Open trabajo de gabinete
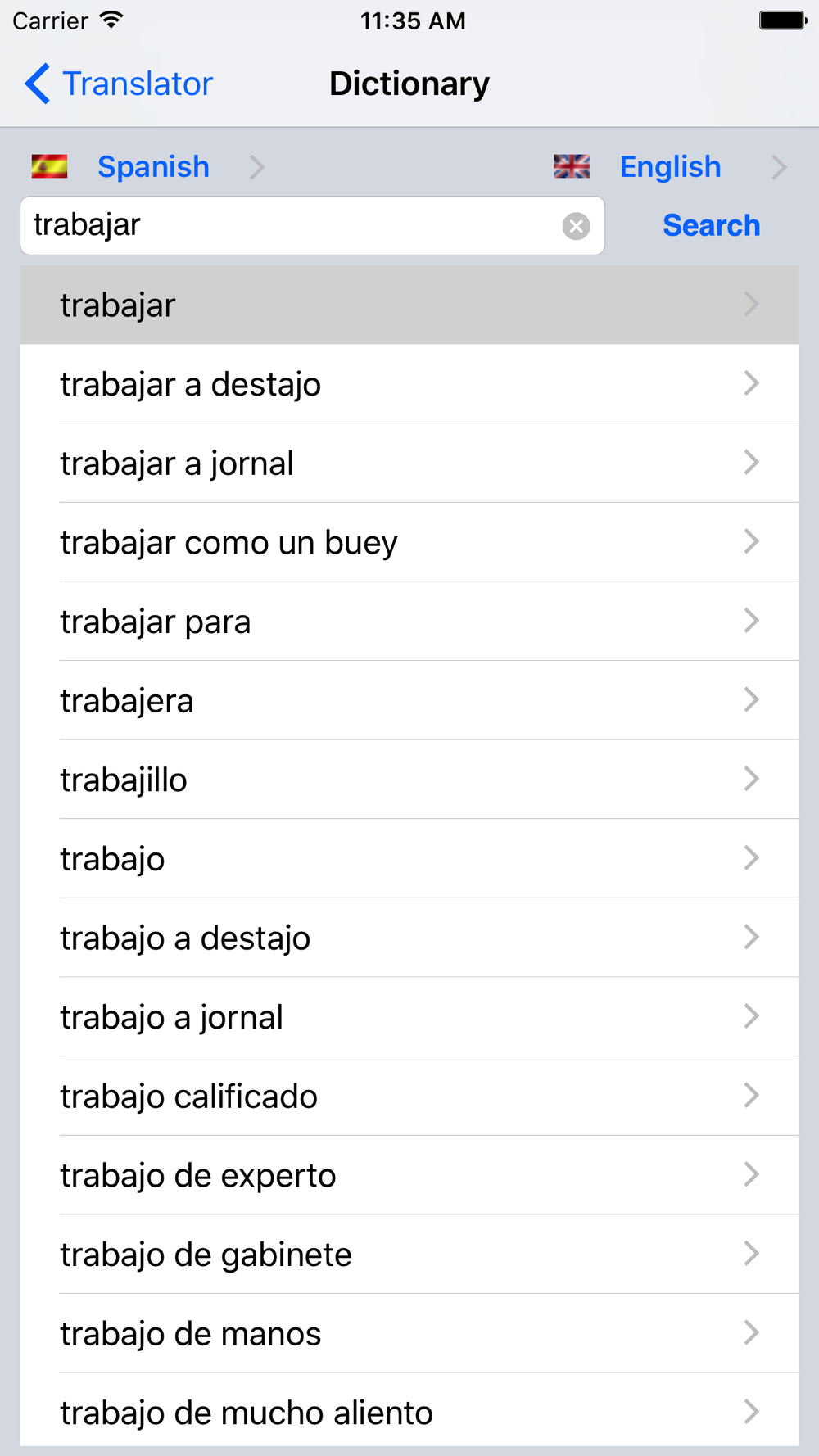This screenshot has width=819, height=1456. pos(409,1255)
